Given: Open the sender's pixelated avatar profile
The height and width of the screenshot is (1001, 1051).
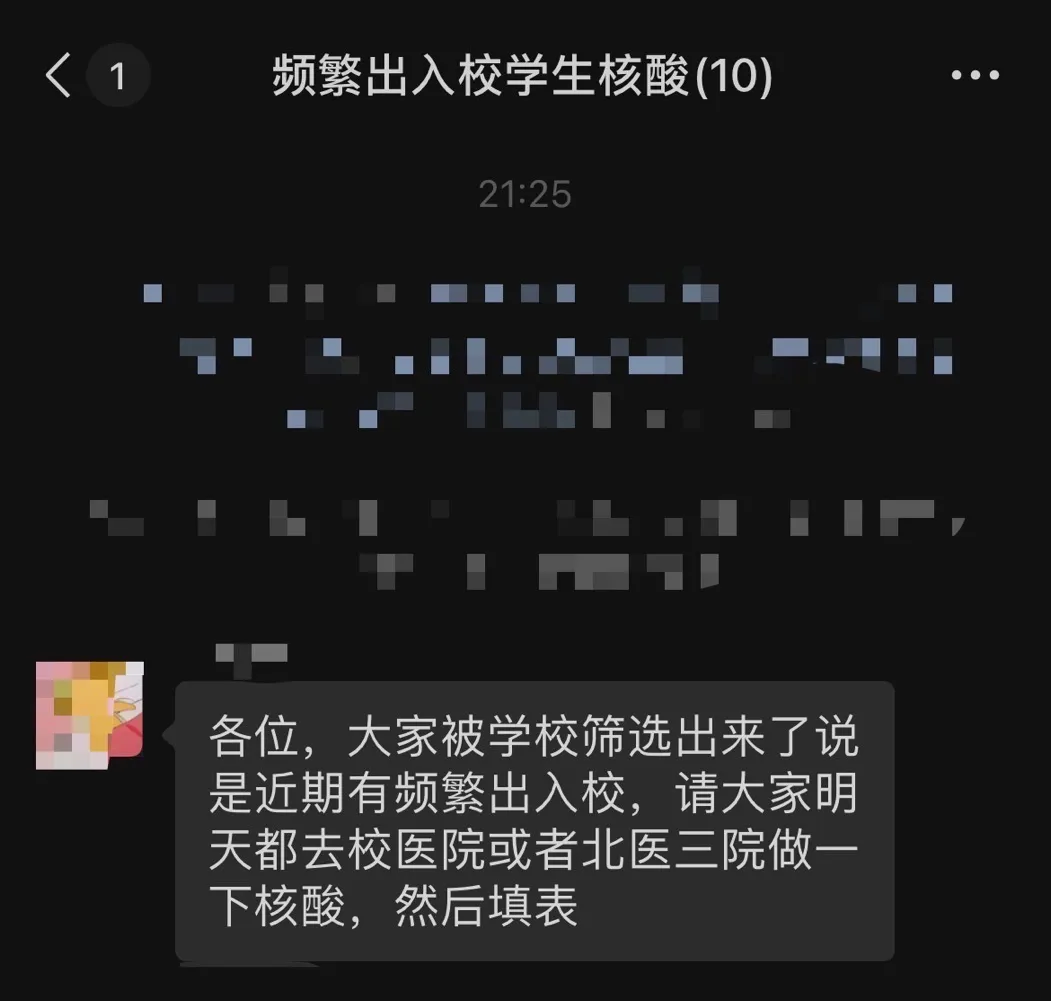Looking at the screenshot, I should tap(89, 714).
